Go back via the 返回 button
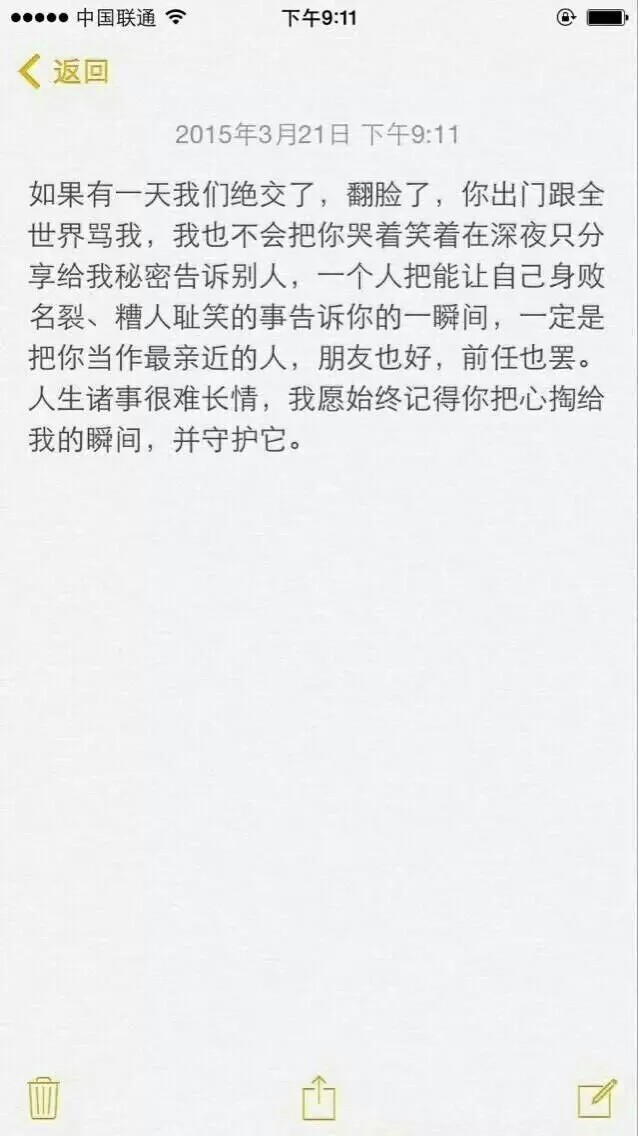The image size is (638, 1136). [x=64, y=72]
